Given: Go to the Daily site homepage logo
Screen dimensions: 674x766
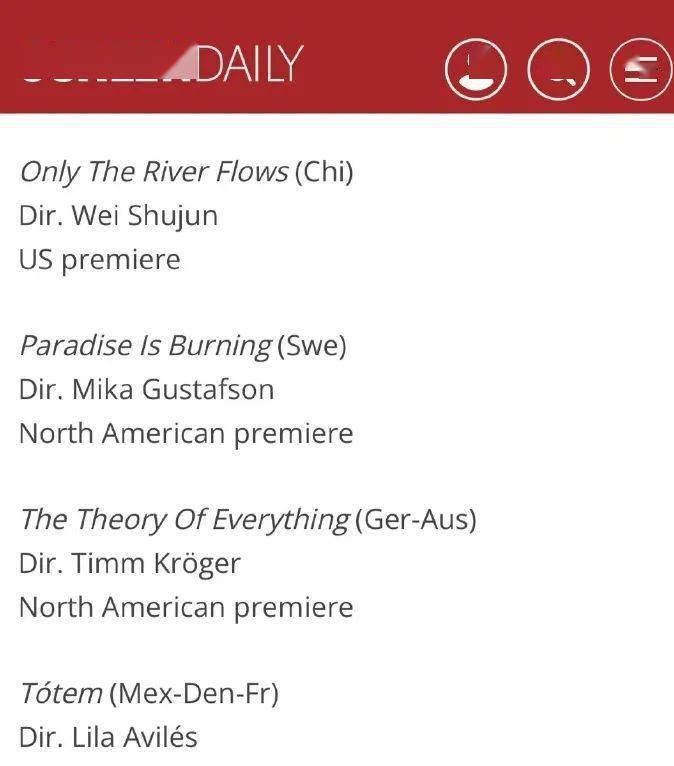Looking at the screenshot, I should pos(160,63).
